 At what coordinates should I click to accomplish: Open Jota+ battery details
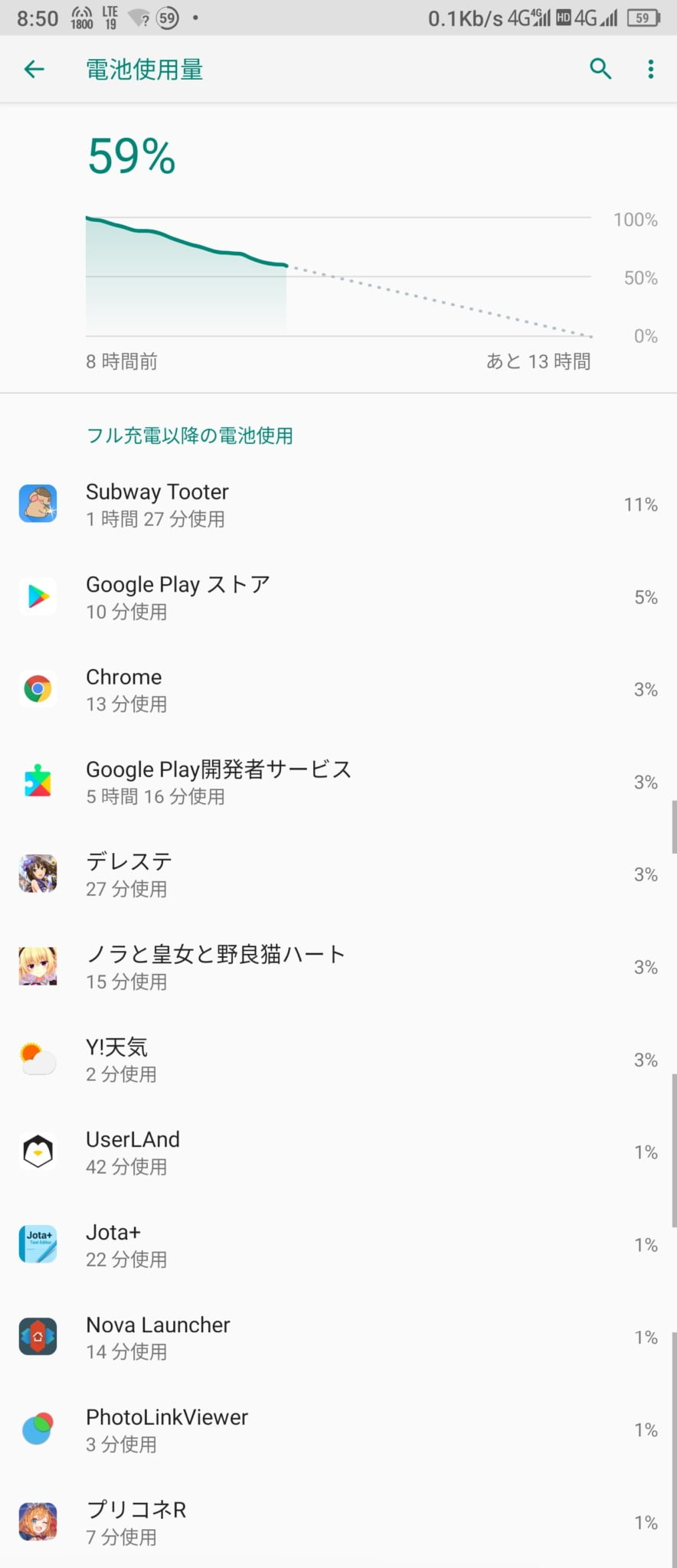(337, 1245)
